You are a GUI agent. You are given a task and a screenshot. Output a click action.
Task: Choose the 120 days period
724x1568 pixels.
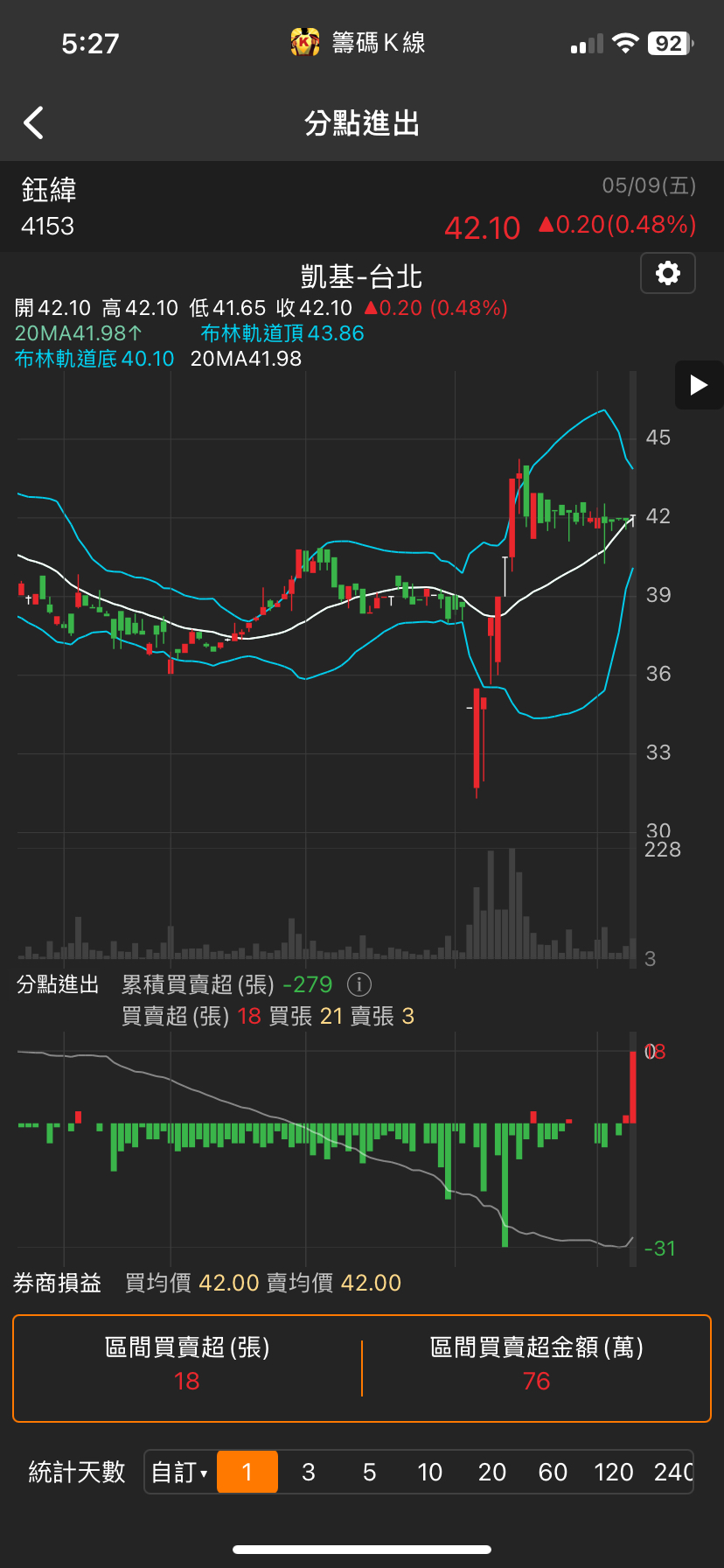coord(613,1473)
